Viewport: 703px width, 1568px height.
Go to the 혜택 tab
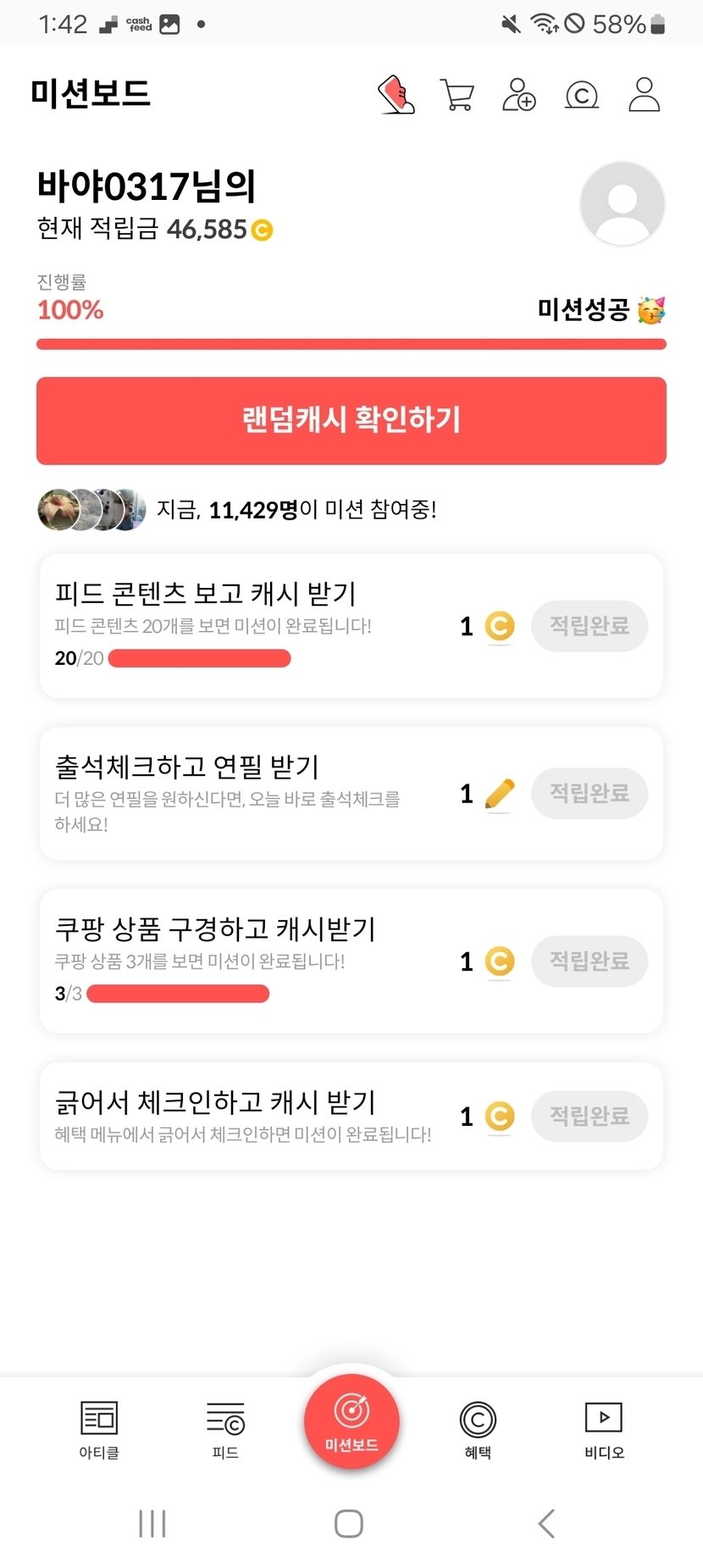click(x=478, y=1429)
